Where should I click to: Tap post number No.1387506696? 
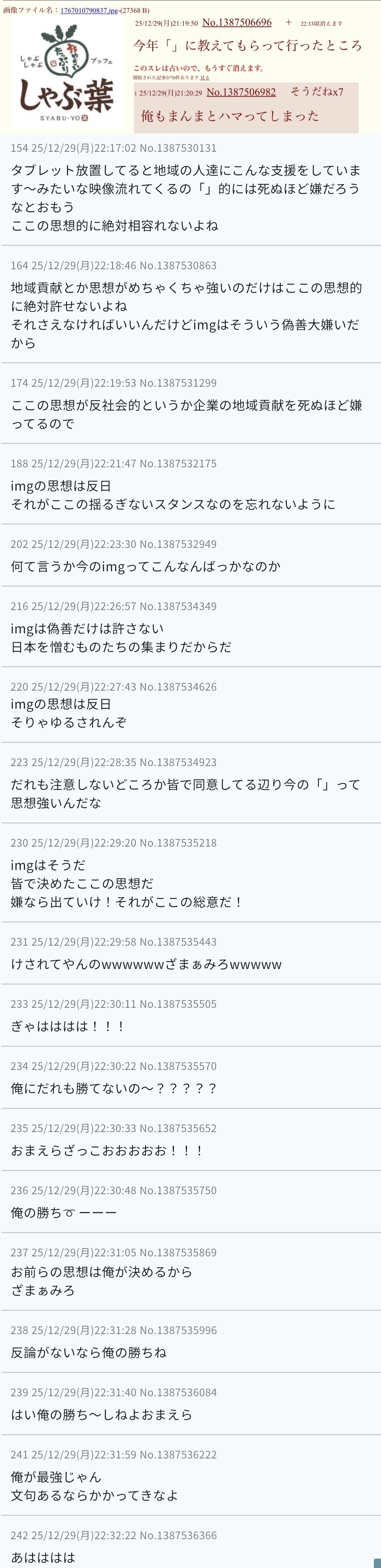point(237,23)
